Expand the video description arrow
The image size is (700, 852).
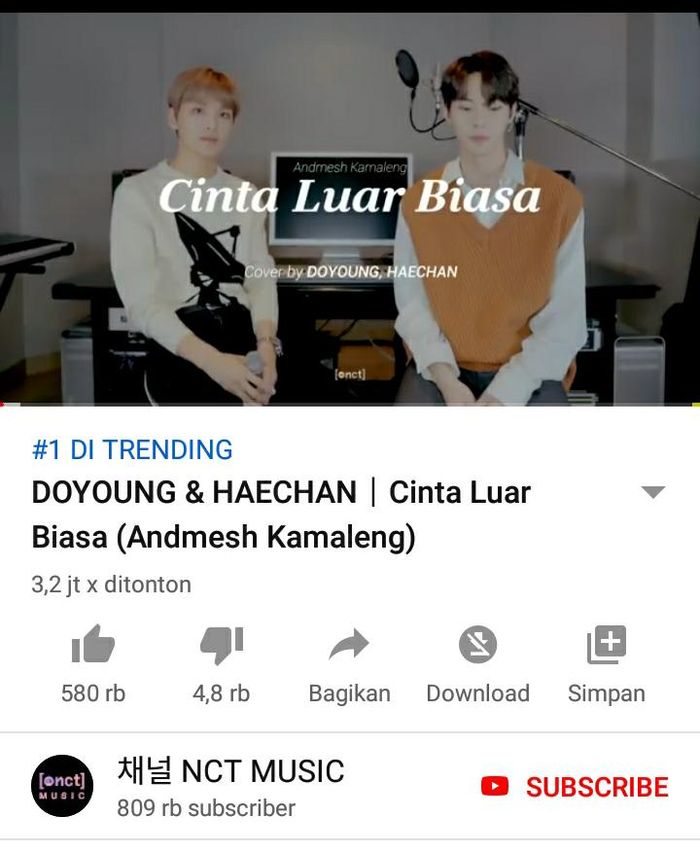[652, 492]
